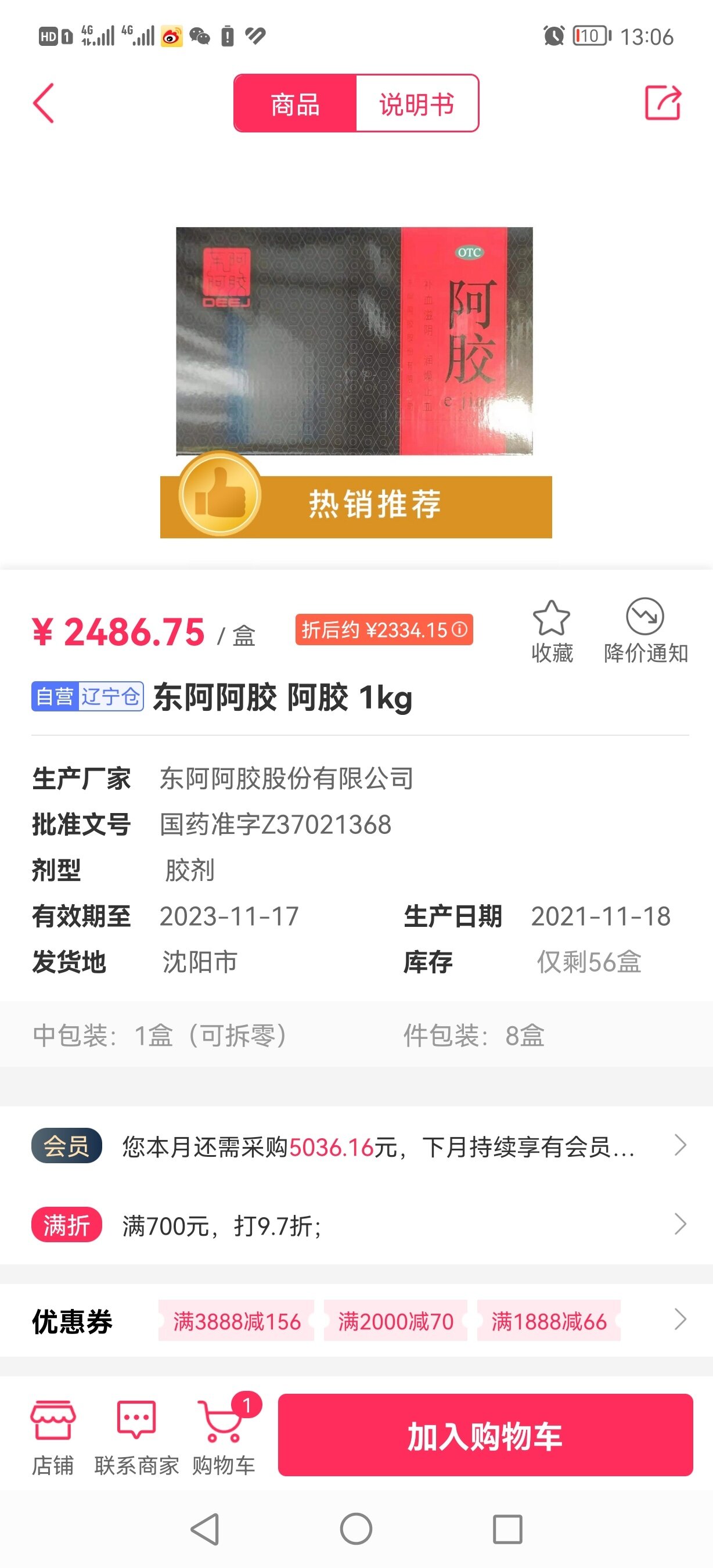
Task: Contact the seller via 联系商家
Action: [x=136, y=1437]
